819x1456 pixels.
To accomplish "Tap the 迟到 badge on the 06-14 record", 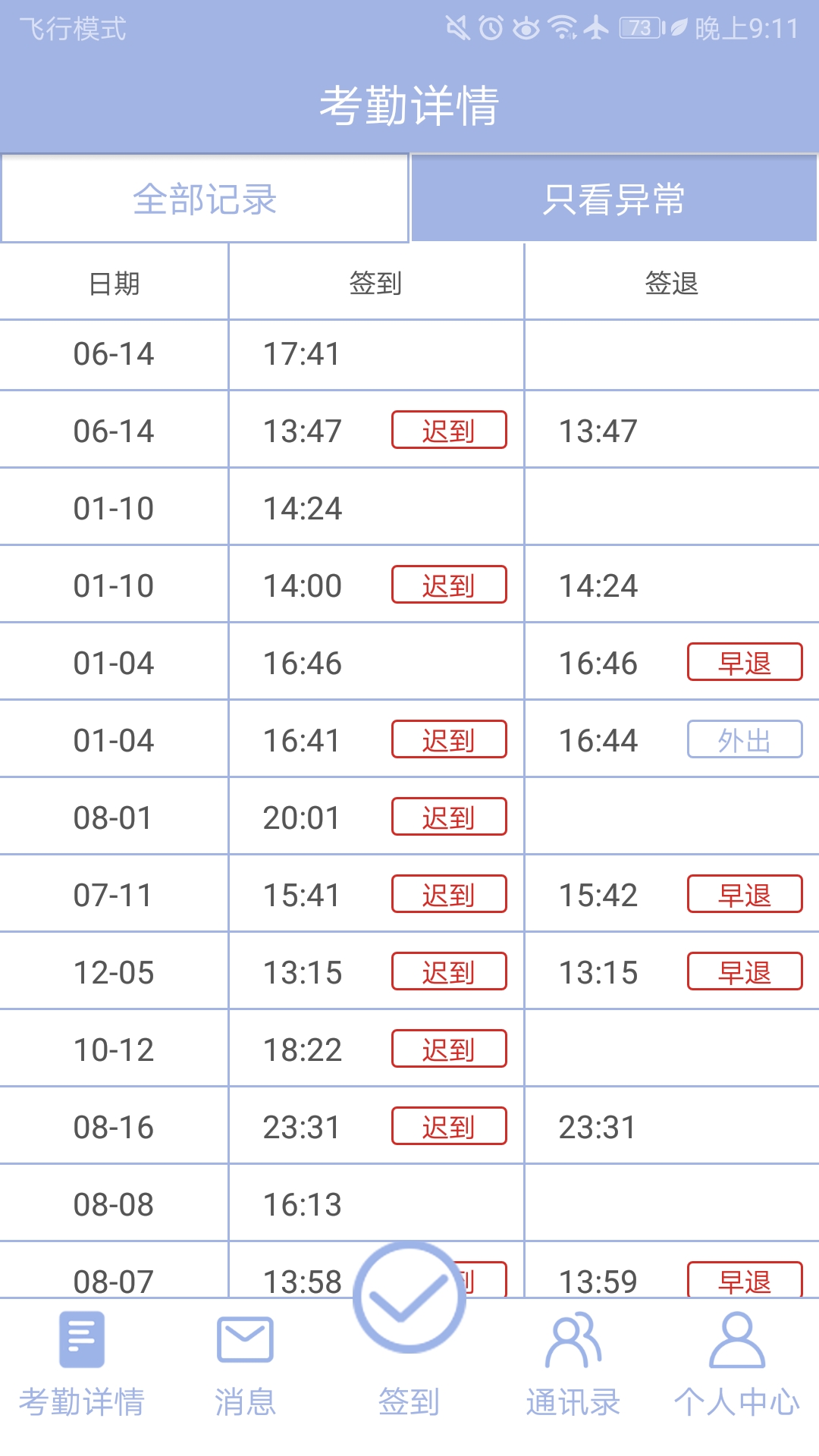I will coord(449,431).
